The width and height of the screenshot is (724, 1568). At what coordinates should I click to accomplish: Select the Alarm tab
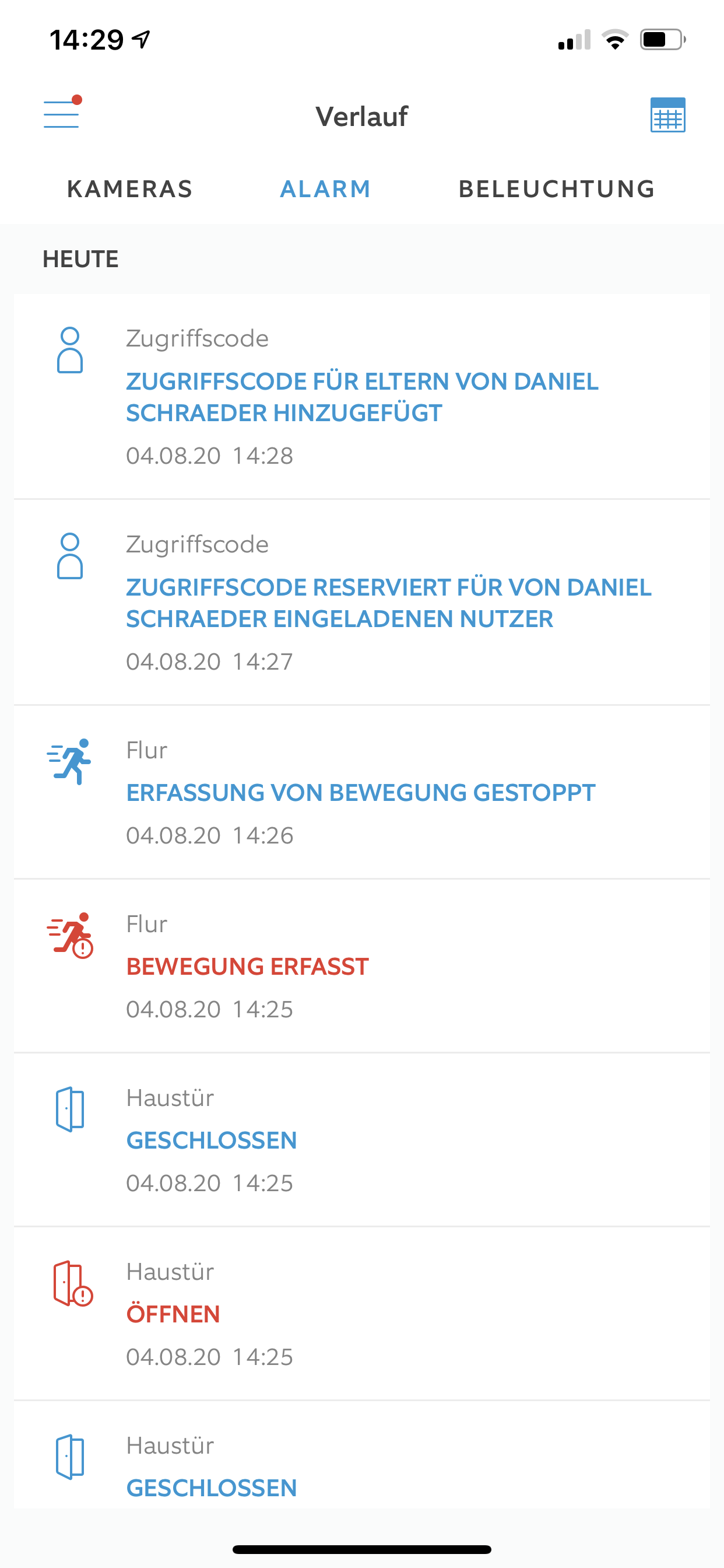325,190
